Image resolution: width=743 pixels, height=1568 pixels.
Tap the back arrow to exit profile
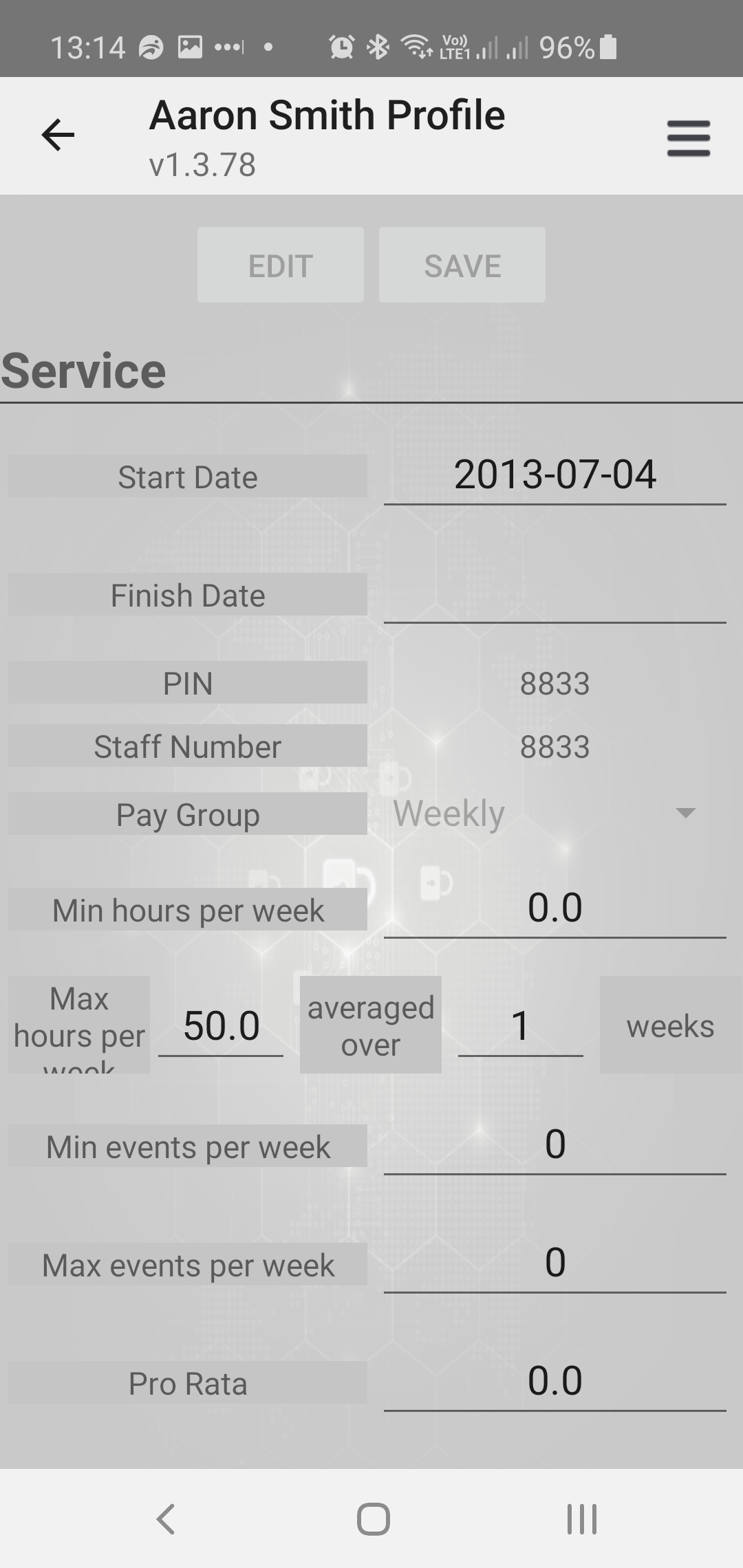(x=58, y=135)
